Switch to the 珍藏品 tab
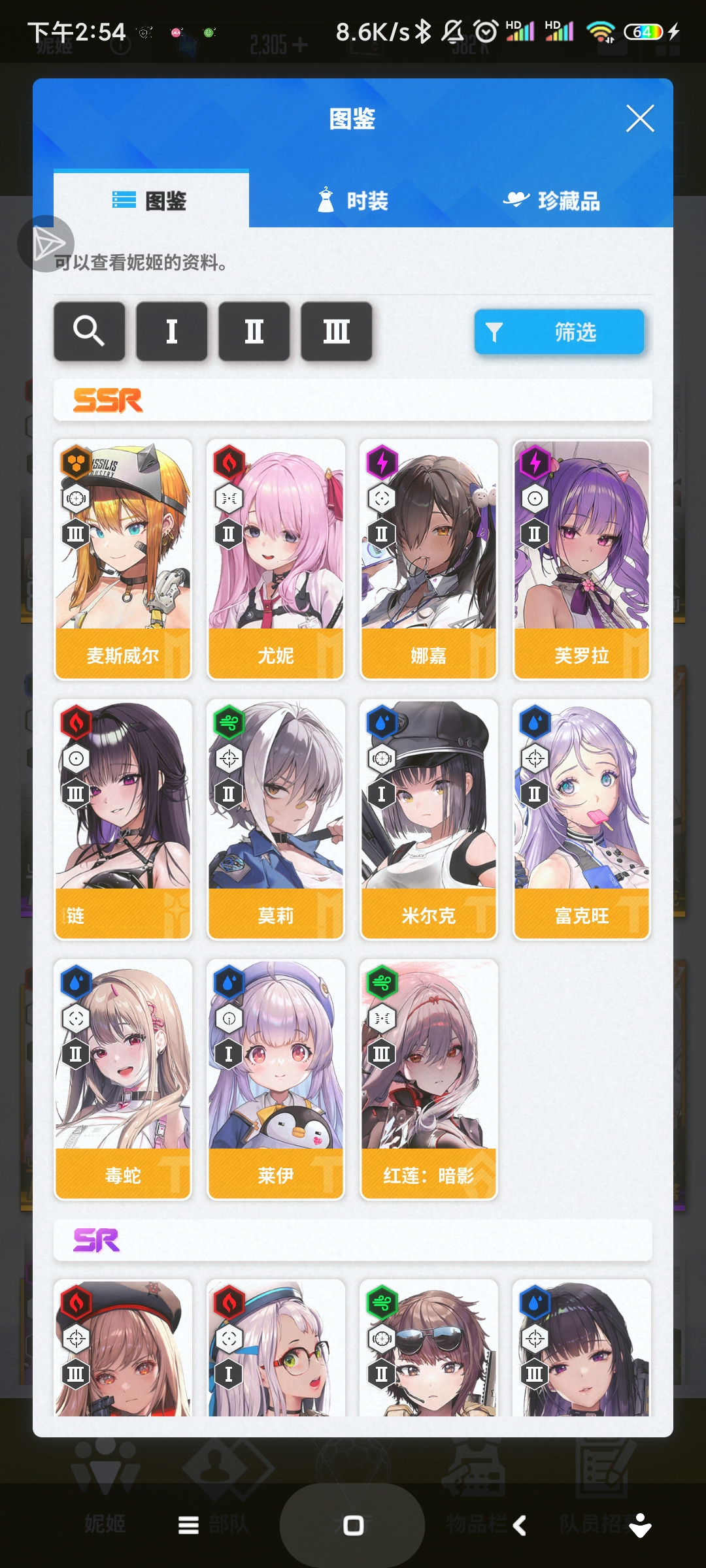The width and height of the screenshot is (706, 1568). click(552, 201)
